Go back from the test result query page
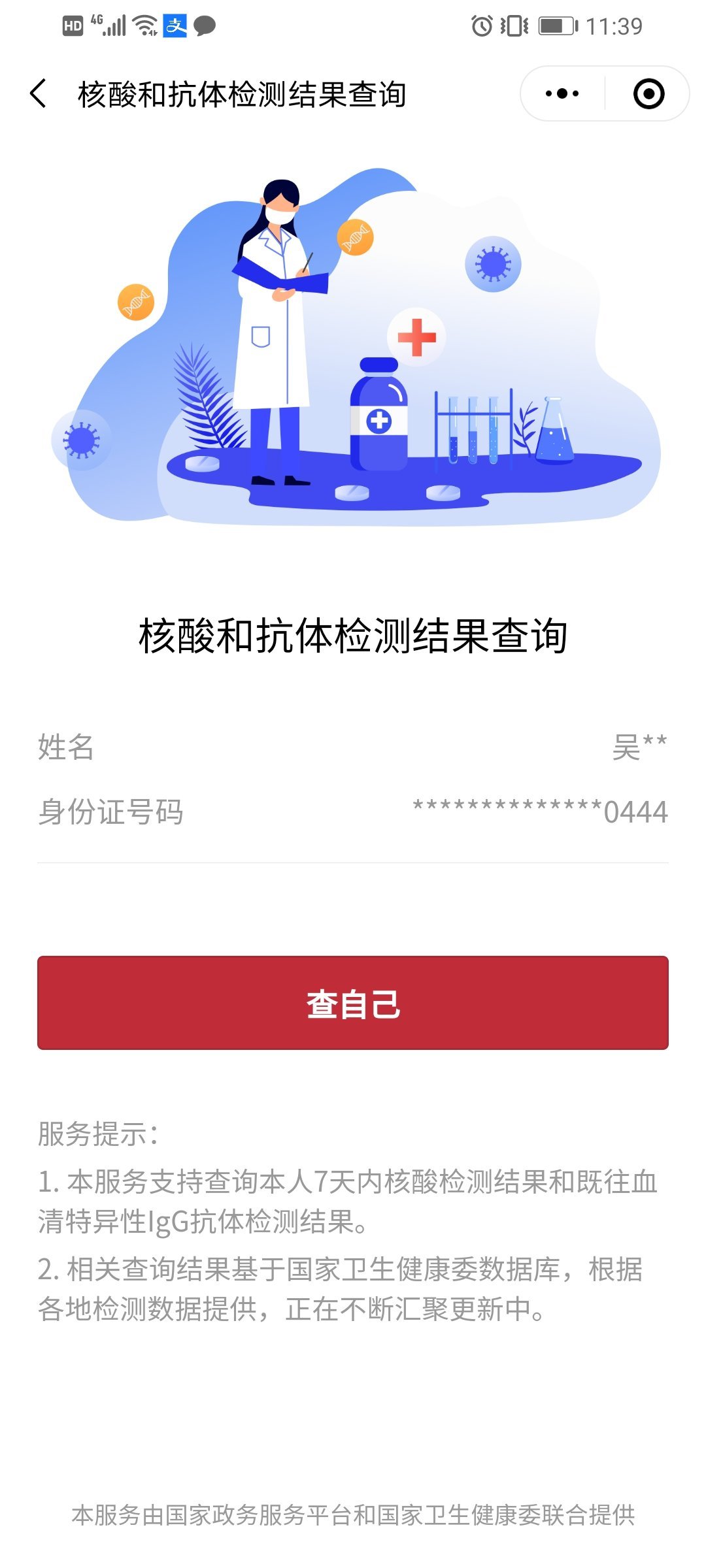The height and width of the screenshot is (1568, 706). click(39, 94)
